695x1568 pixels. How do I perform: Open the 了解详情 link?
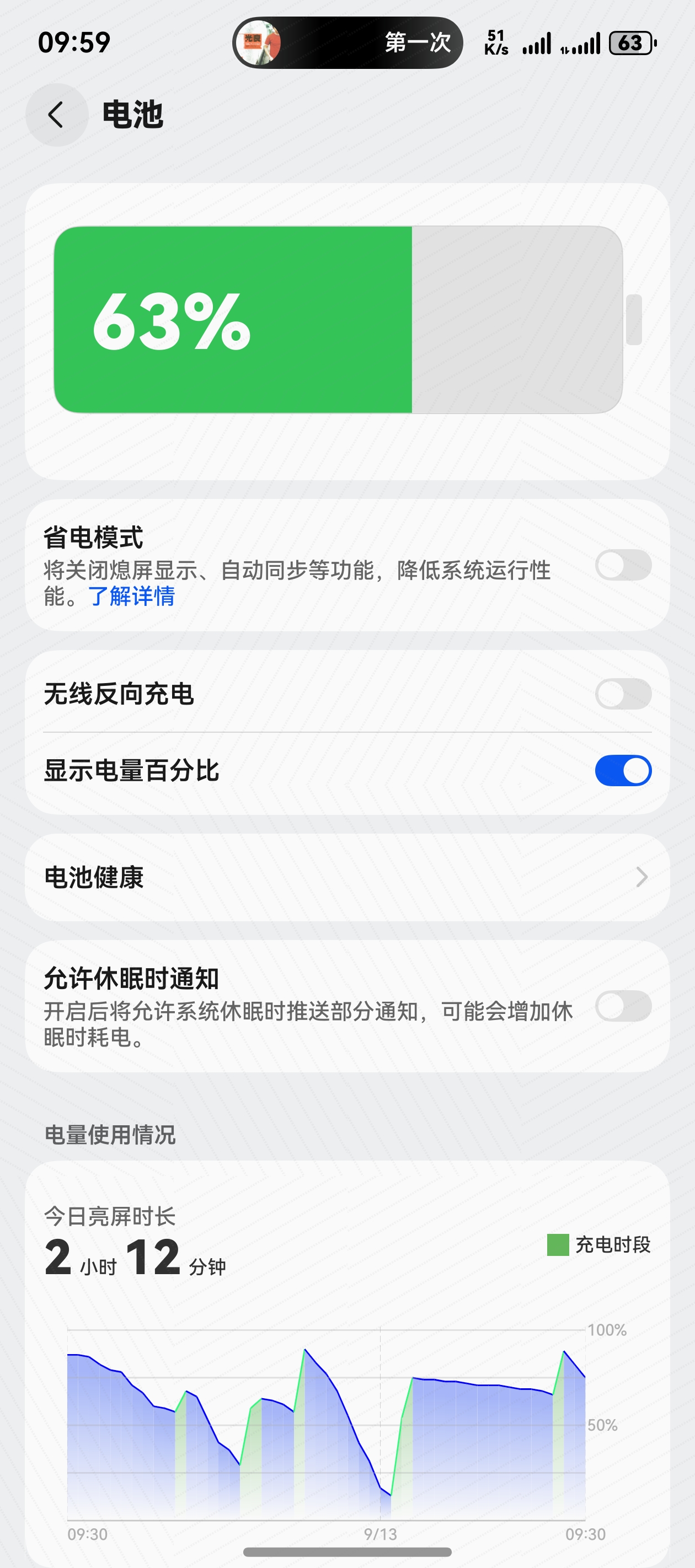point(132,597)
